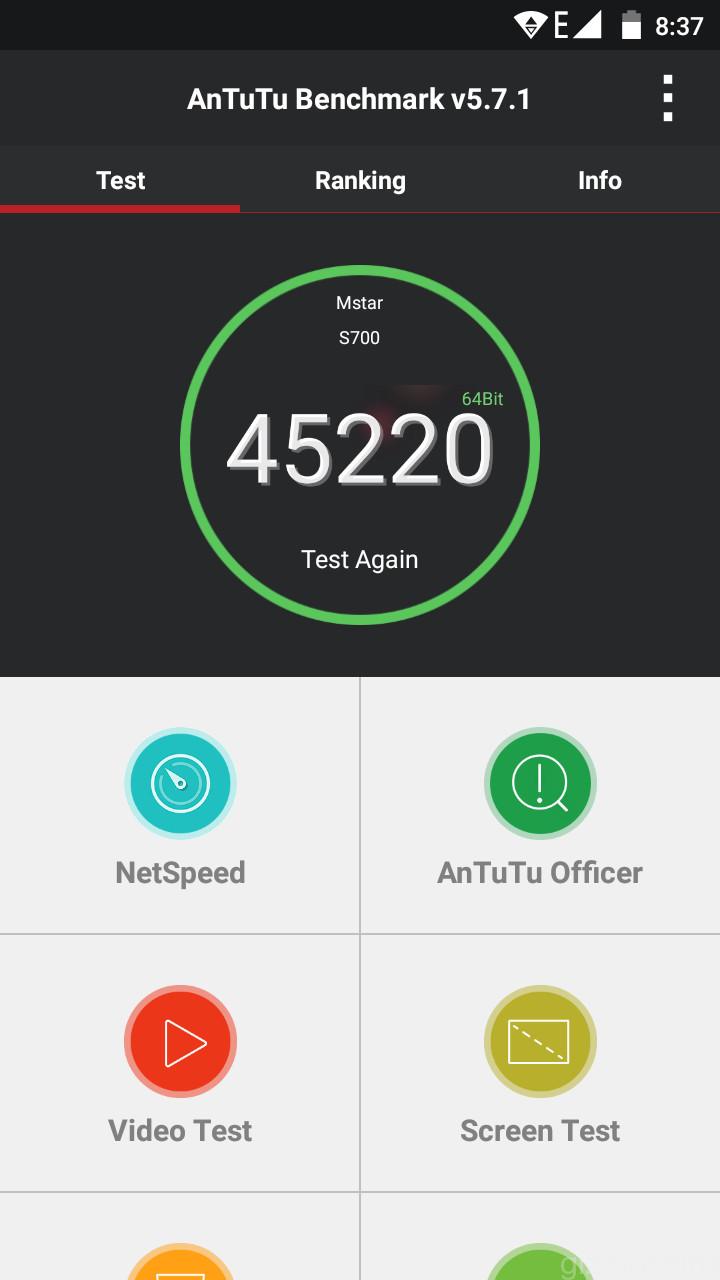
Task: Launch AnTuTu Officer
Action: click(540, 806)
